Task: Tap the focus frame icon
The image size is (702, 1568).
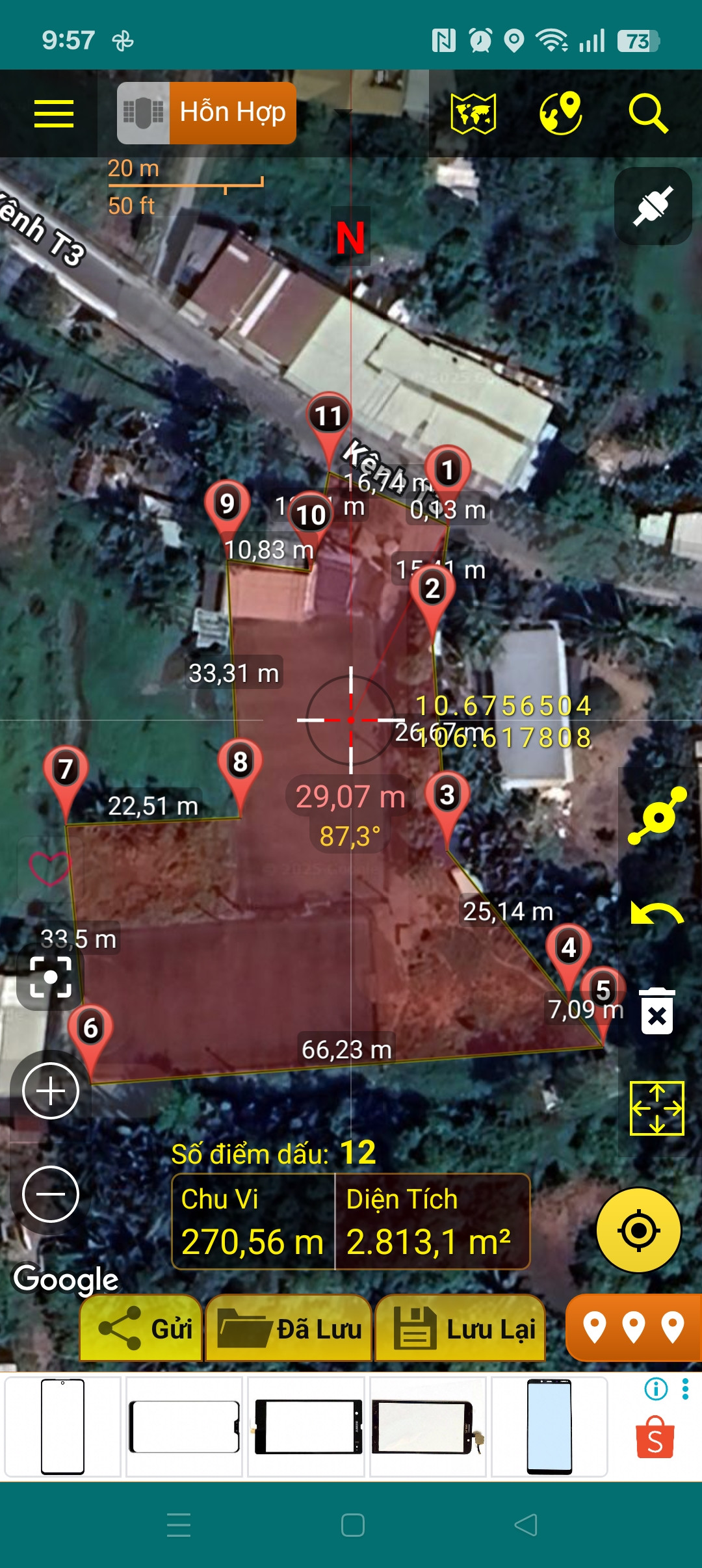Action: pos(51,977)
